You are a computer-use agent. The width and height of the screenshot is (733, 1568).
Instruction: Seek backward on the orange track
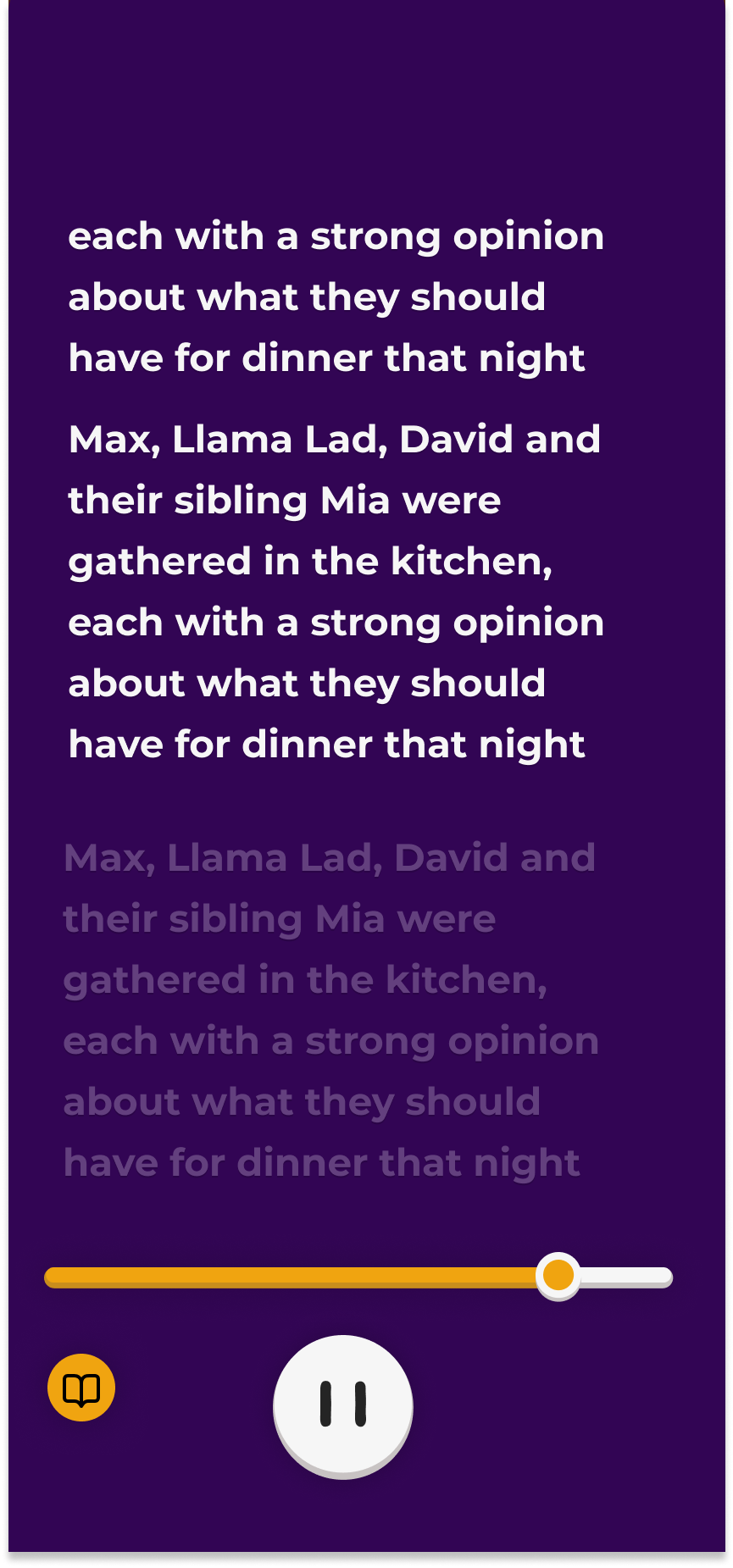(254, 1274)
